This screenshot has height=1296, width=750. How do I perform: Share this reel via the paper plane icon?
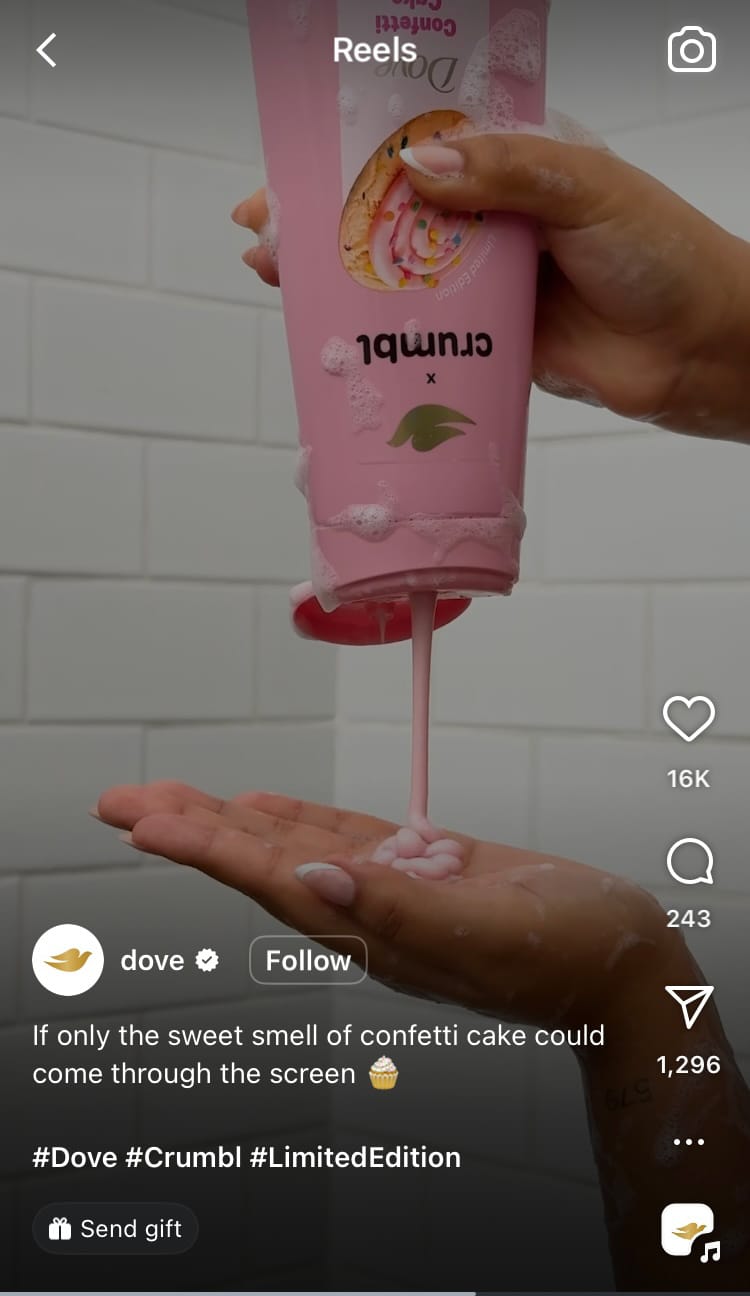point(689,1007)
